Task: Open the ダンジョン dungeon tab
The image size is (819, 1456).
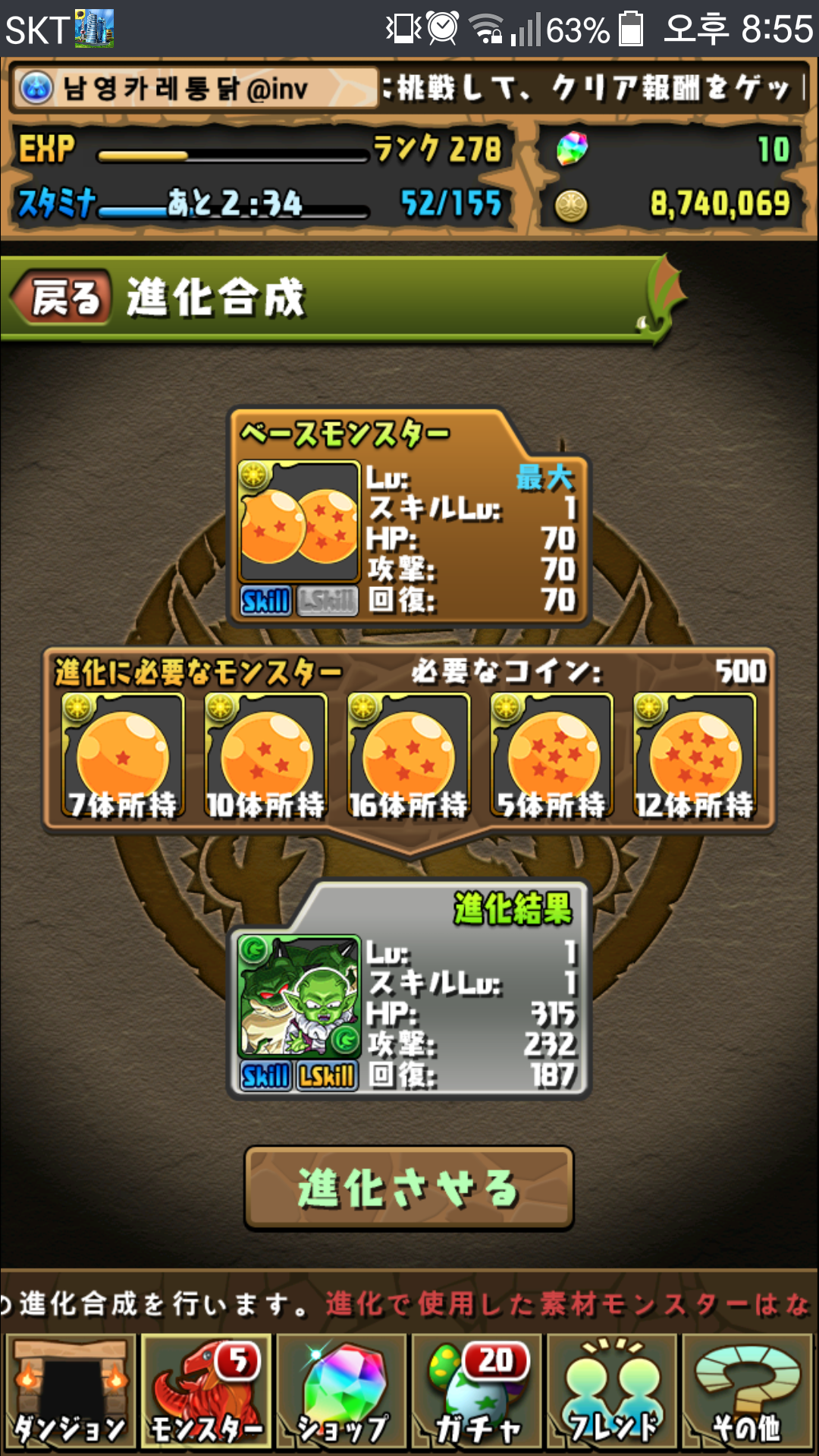Action: (x=70, y=1392)
